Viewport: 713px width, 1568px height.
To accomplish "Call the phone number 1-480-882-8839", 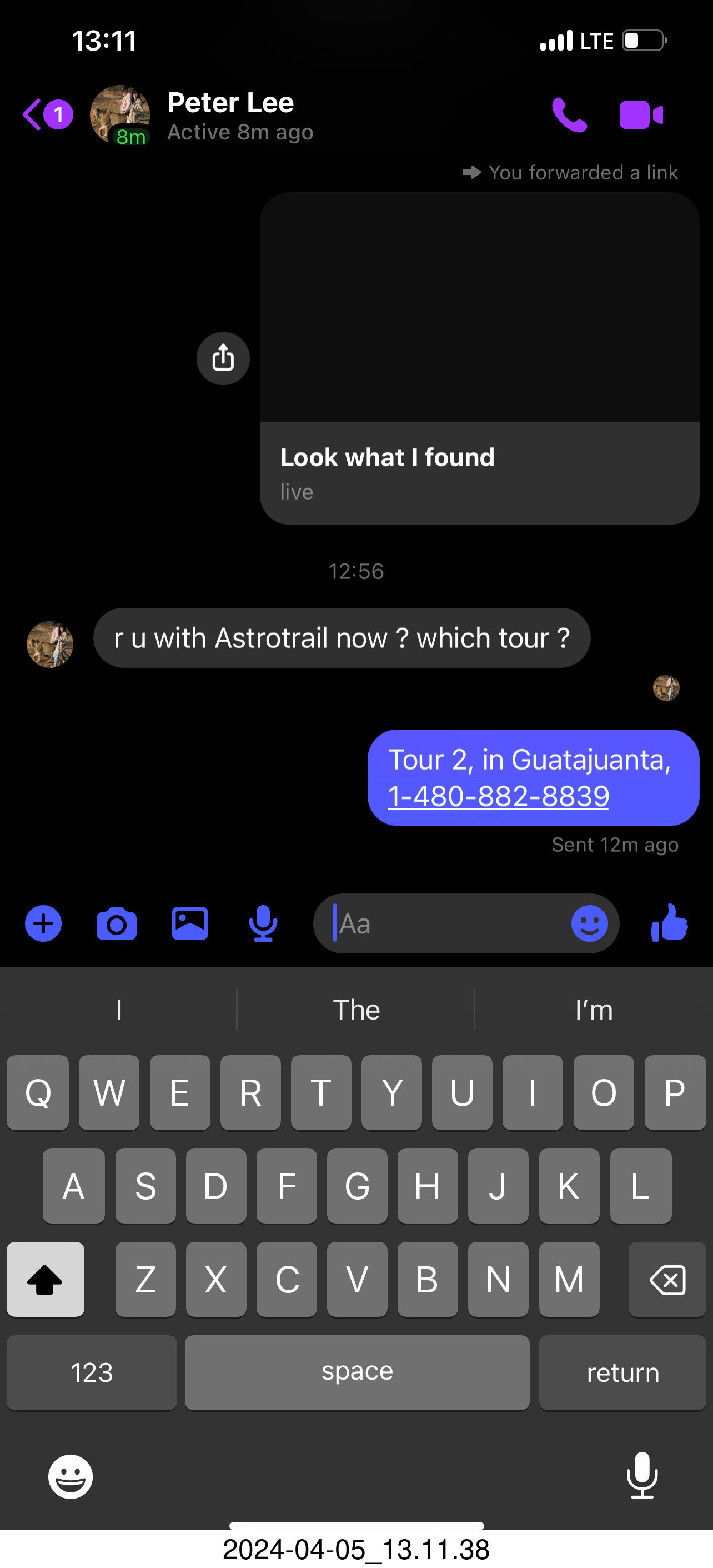I will click(498, 796).
